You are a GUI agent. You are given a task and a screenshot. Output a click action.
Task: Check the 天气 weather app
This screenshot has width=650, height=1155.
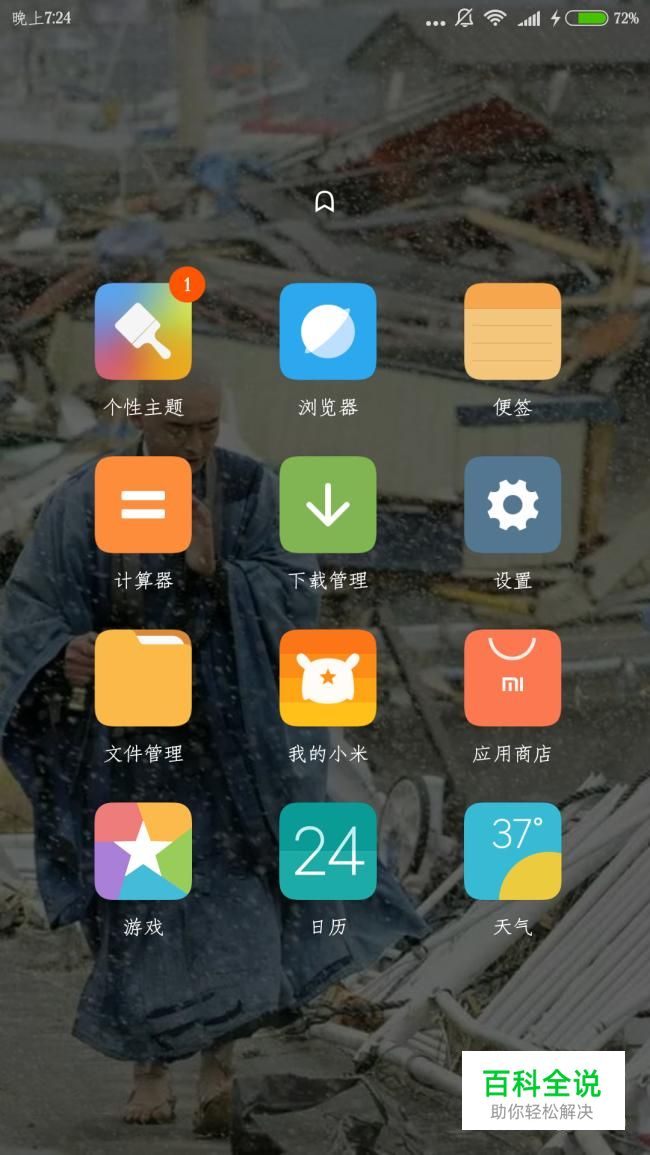(x=512, y=850)
